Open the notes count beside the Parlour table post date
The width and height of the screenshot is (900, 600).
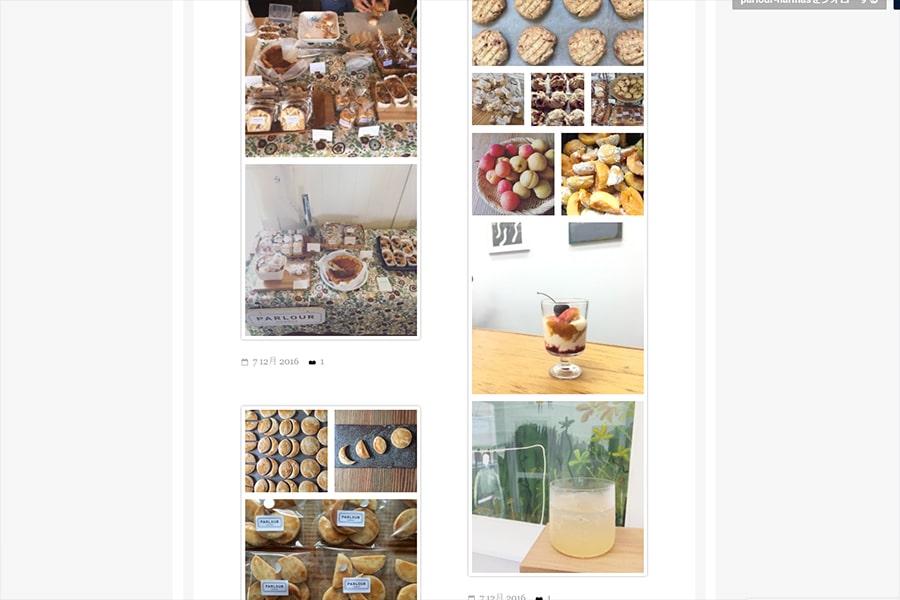point(316,362)
